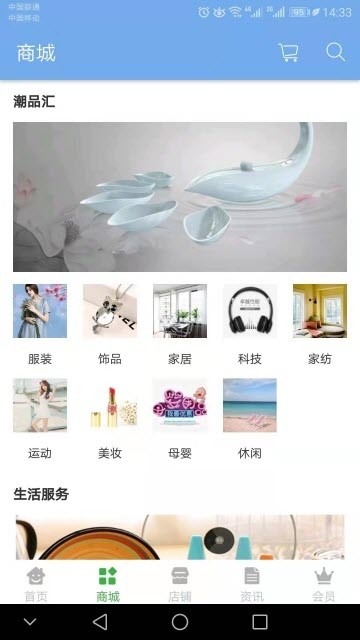Viewport: 360px width, 640px height.
Task: Switch to the 店铺 tab
Action: coord(180,584)
